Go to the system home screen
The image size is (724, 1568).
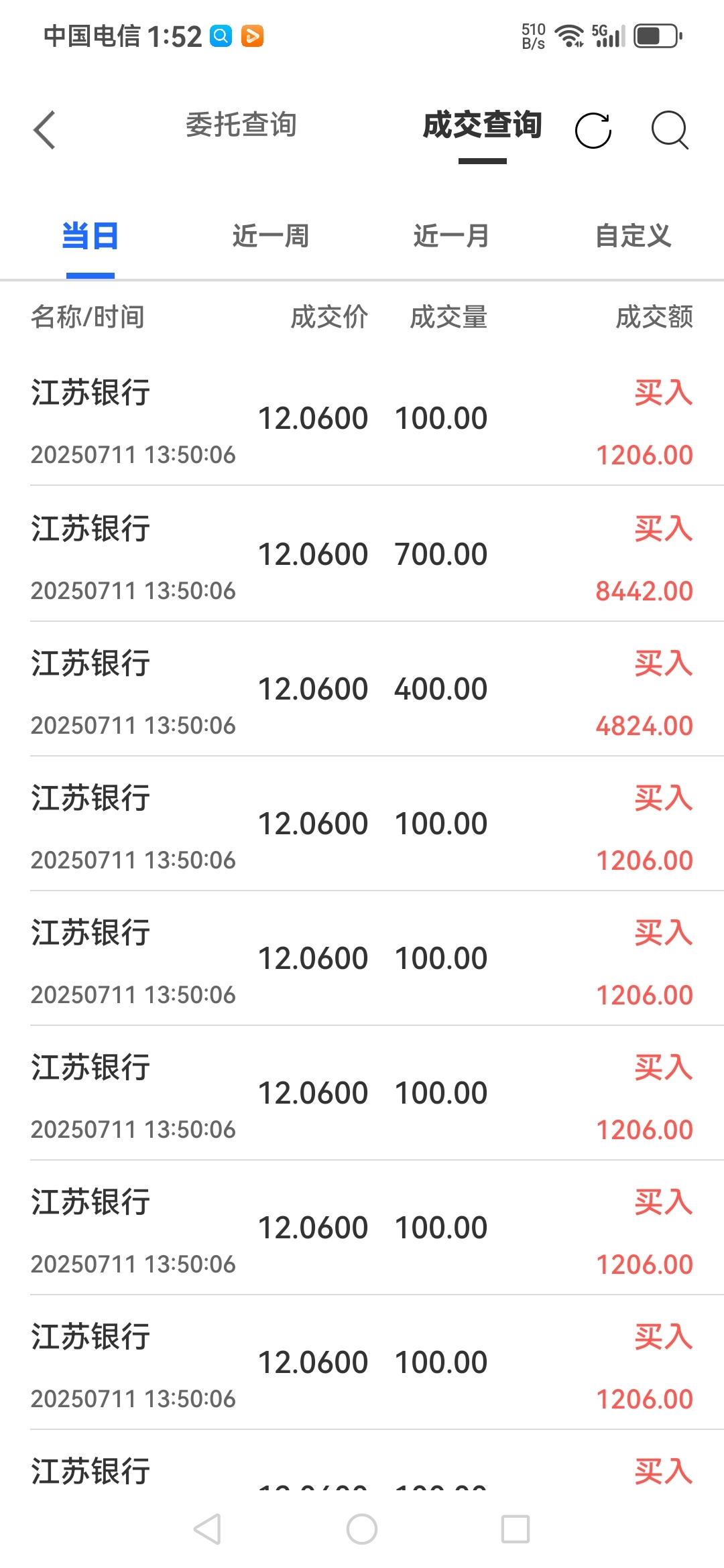click(362, 1529)
